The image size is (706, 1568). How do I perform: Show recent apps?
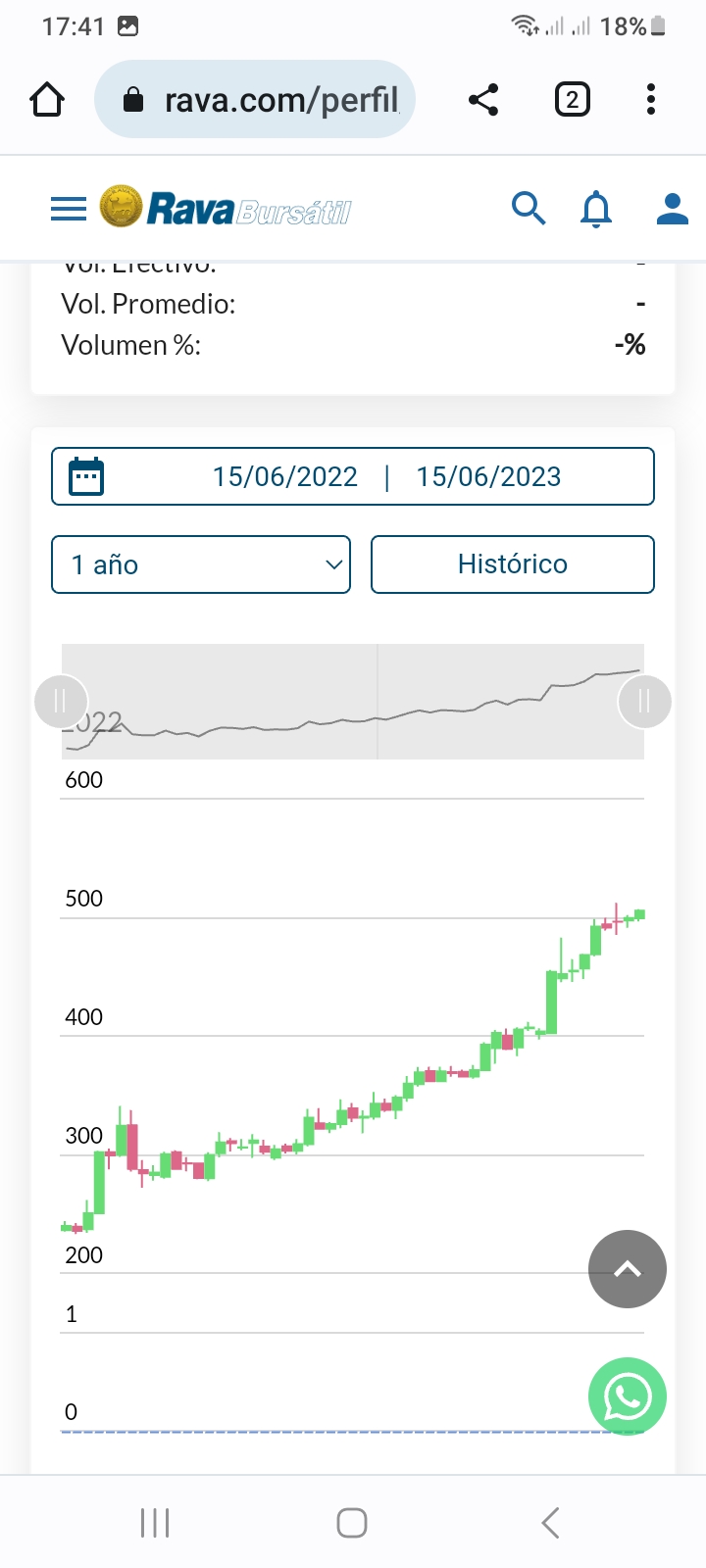pyautogui.click(x=155, y=1523)
